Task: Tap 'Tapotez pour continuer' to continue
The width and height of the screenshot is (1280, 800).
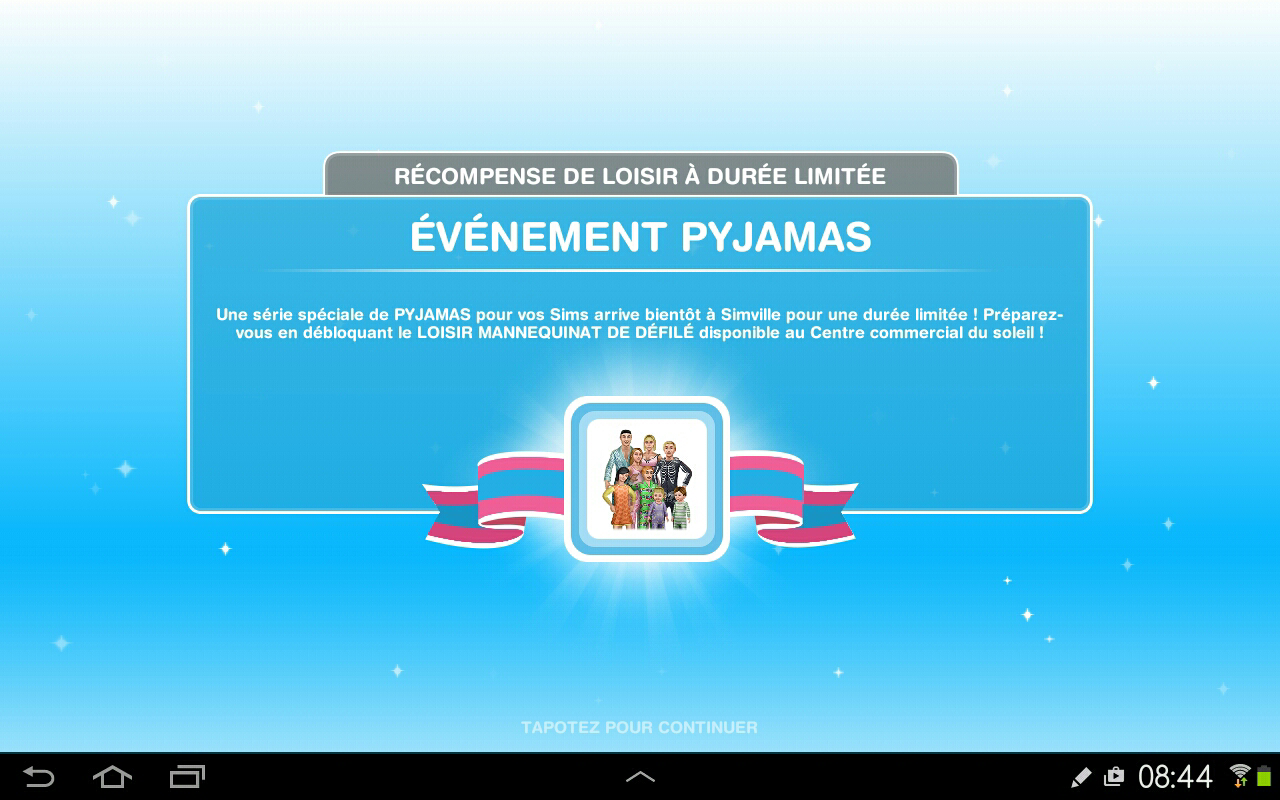Action: (639, 727)
